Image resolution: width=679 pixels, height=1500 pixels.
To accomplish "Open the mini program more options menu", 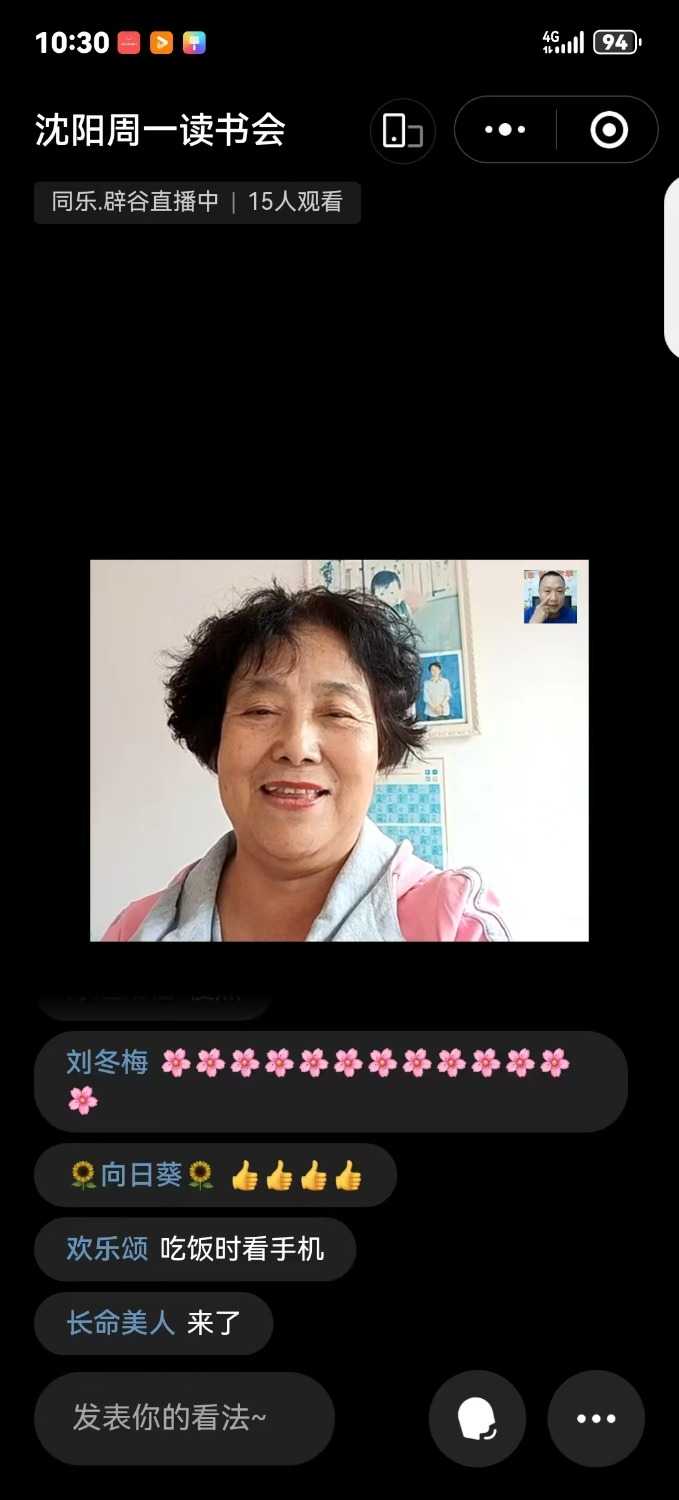I will pos(505,130).
